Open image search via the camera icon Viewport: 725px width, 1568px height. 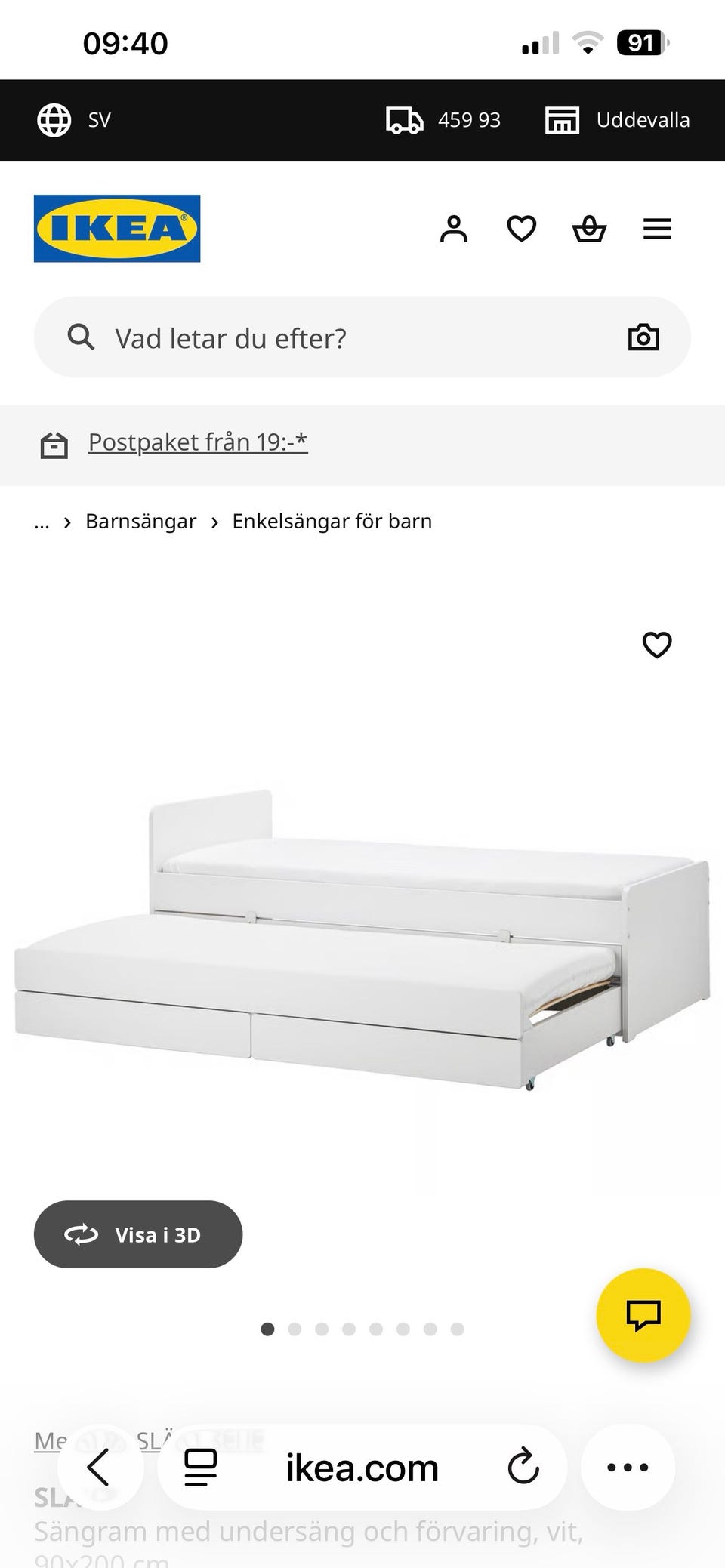[x=643, y=337]
